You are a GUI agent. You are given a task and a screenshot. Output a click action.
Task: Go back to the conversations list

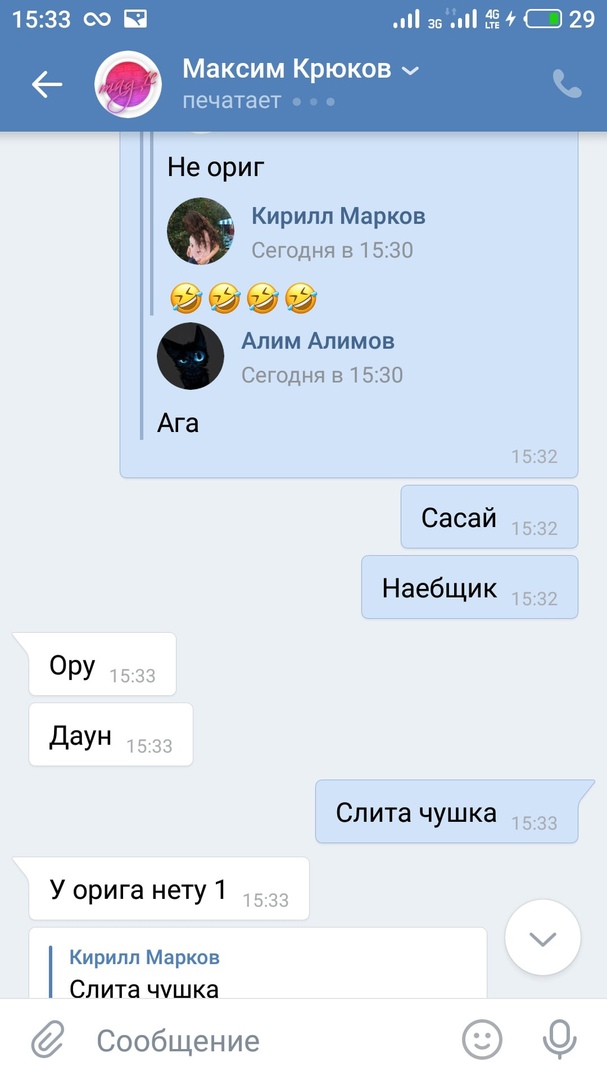[x=46, y=85]
